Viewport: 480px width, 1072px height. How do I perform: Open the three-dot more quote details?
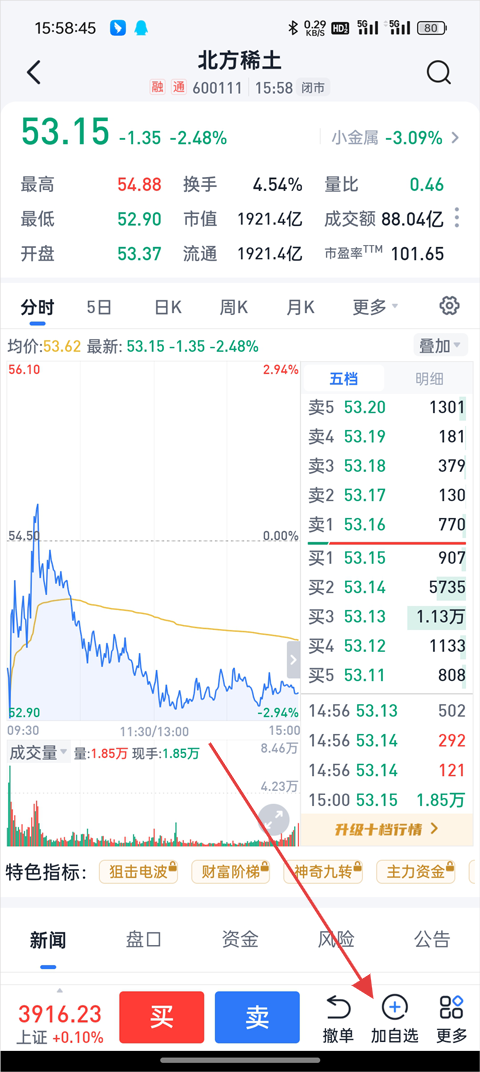[457, 219]
